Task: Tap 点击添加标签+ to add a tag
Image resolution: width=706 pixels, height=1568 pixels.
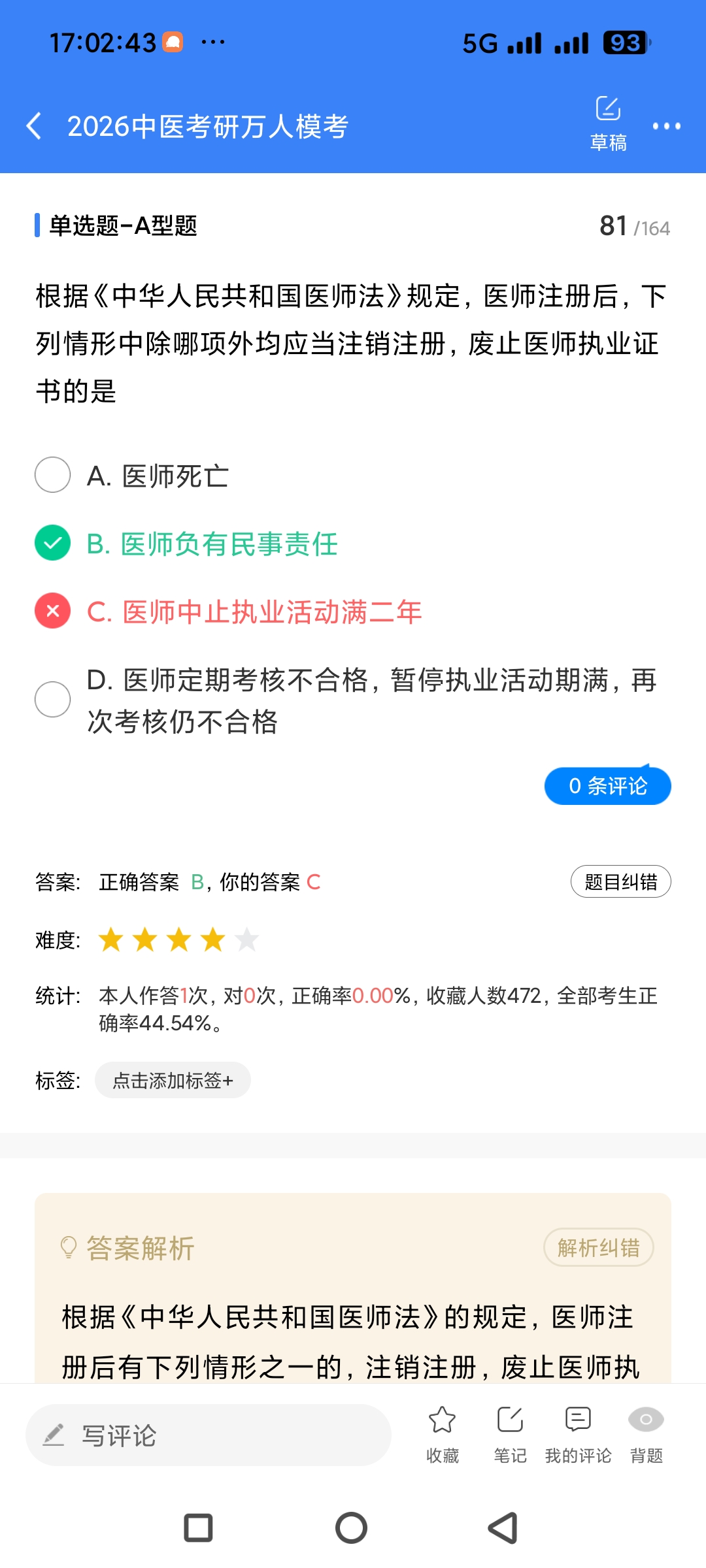Action: 173,1080
